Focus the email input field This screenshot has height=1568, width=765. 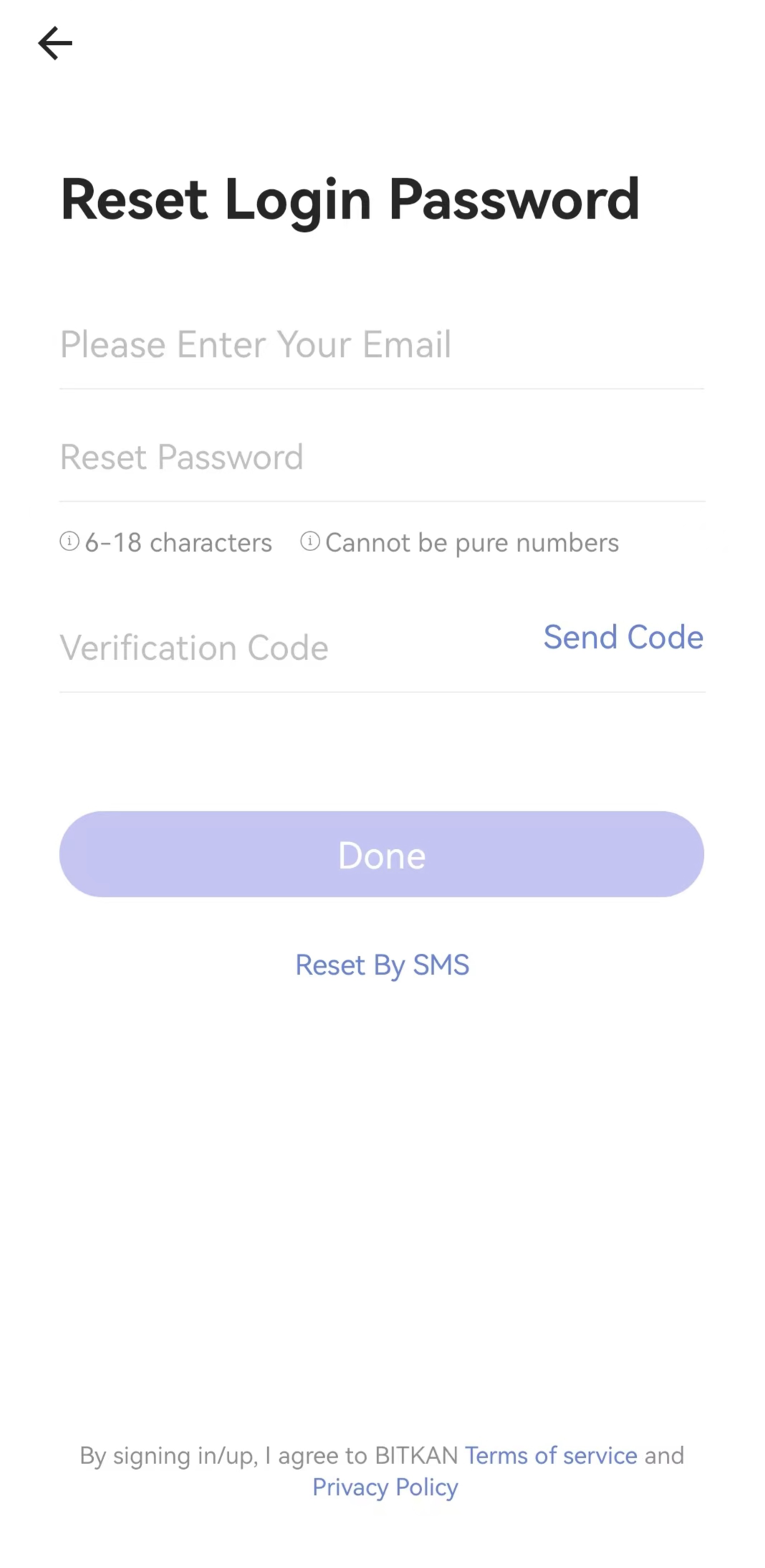tap(382, 345)
